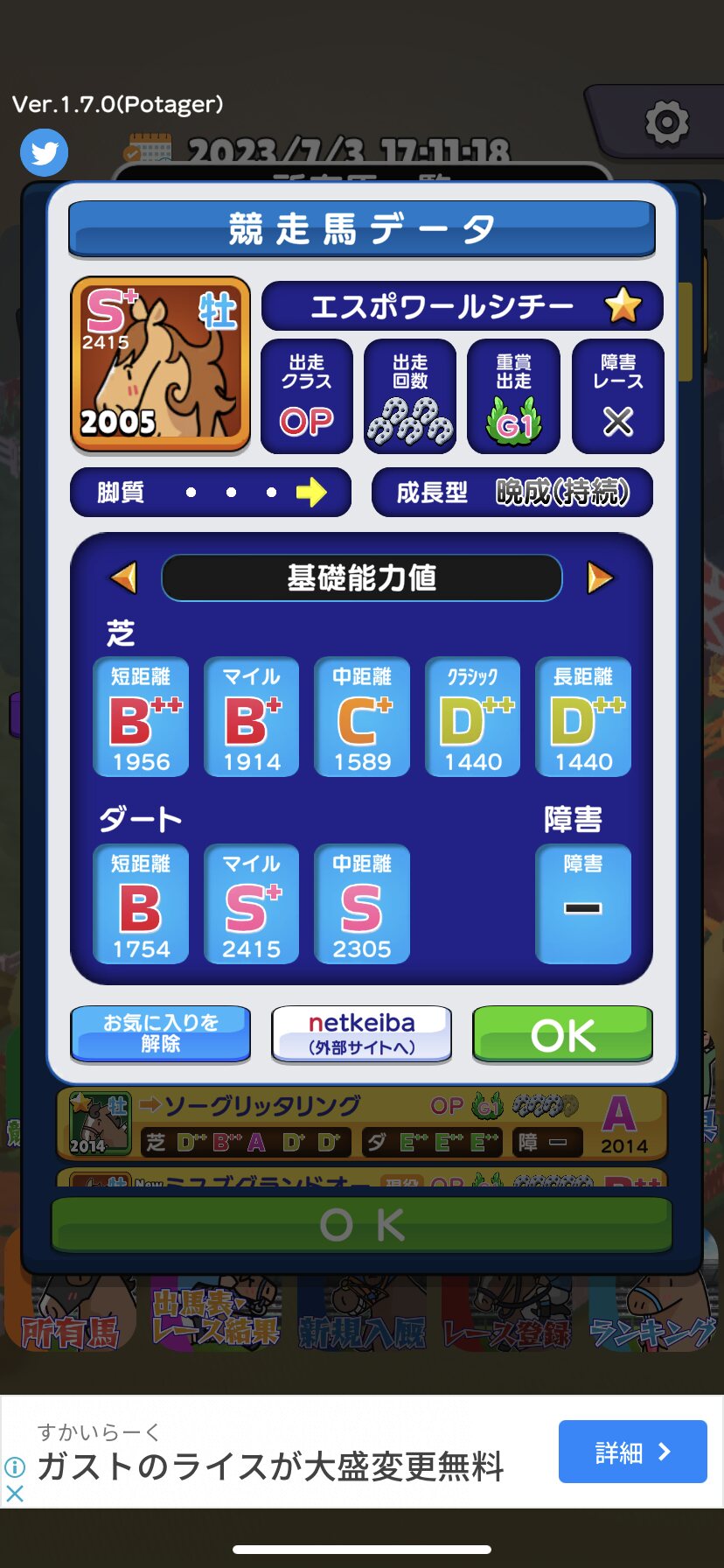Open the ad info icon
The width and height of the screenshot is (724, 1568).
tap(14, 1466)
